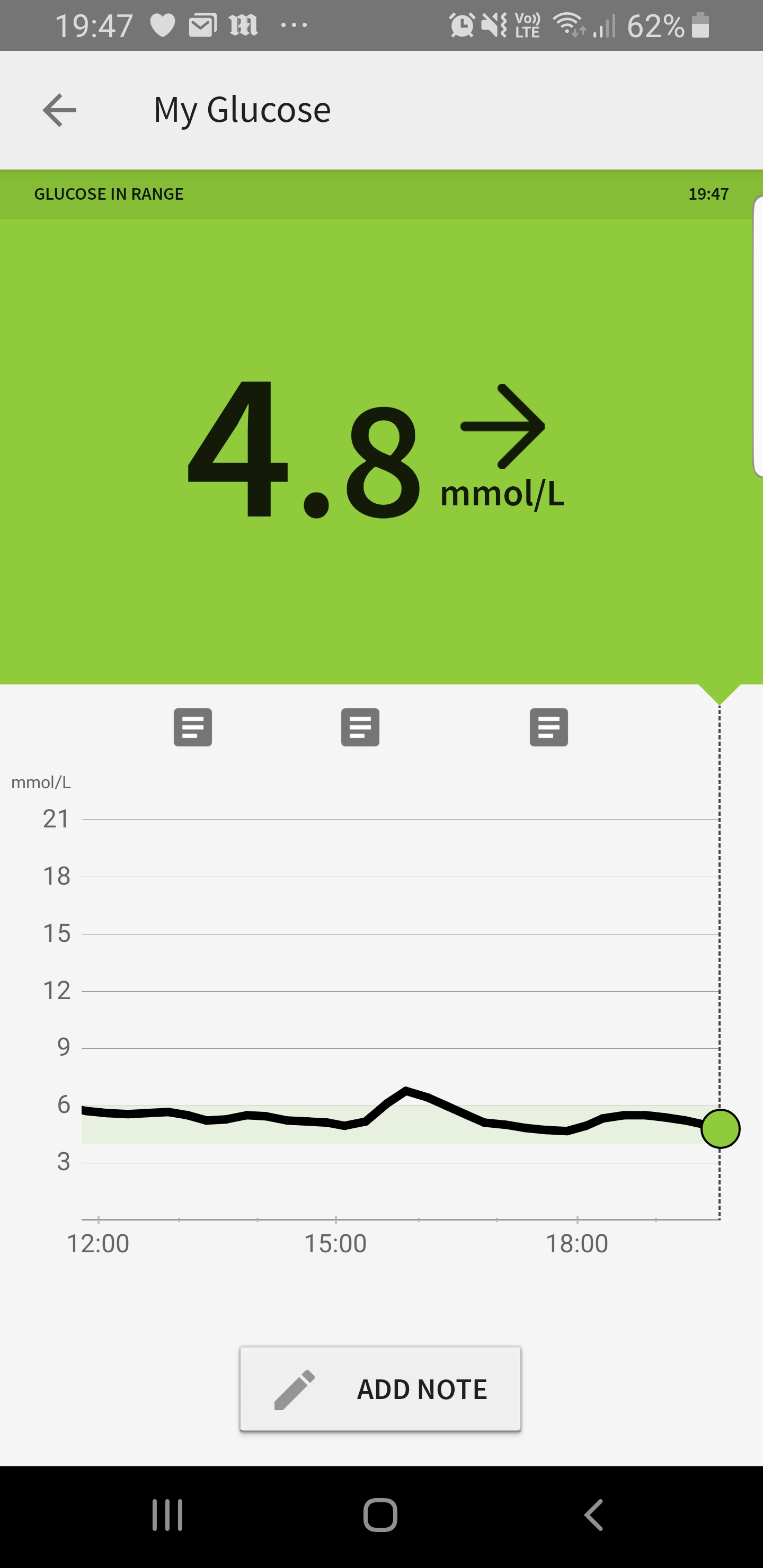The image size is (763, 1568).
Task: Open the note icon near 18:00
Action: [548, 727]
